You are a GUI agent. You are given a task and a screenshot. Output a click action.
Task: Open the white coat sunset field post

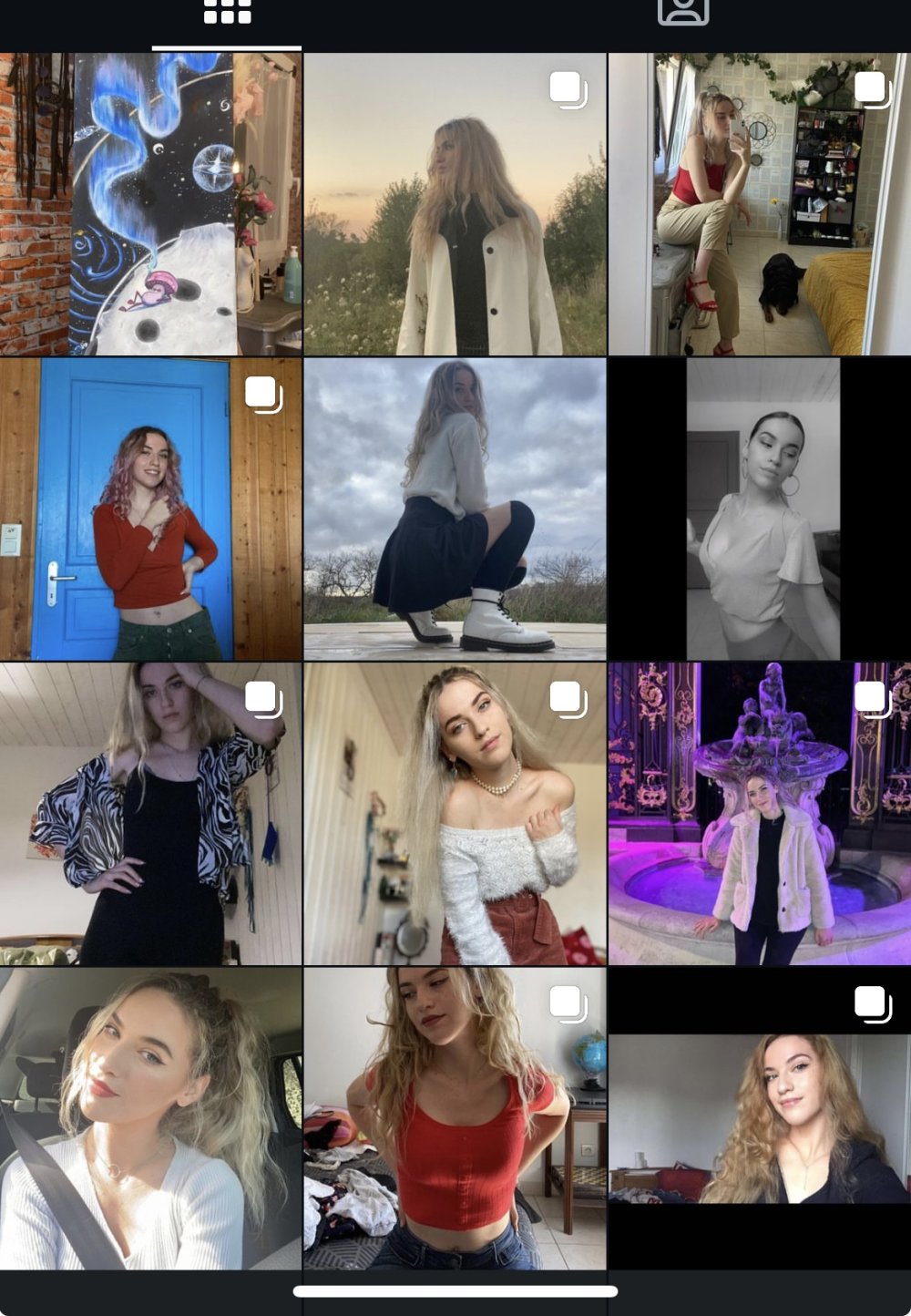pos(455,203)
